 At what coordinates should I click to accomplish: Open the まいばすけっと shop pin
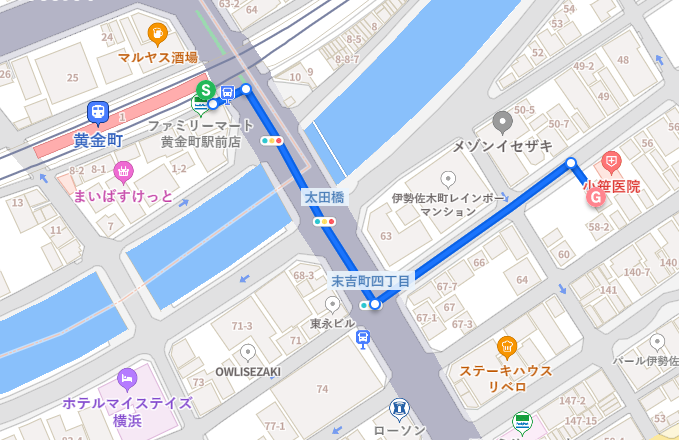click(123, 171)
